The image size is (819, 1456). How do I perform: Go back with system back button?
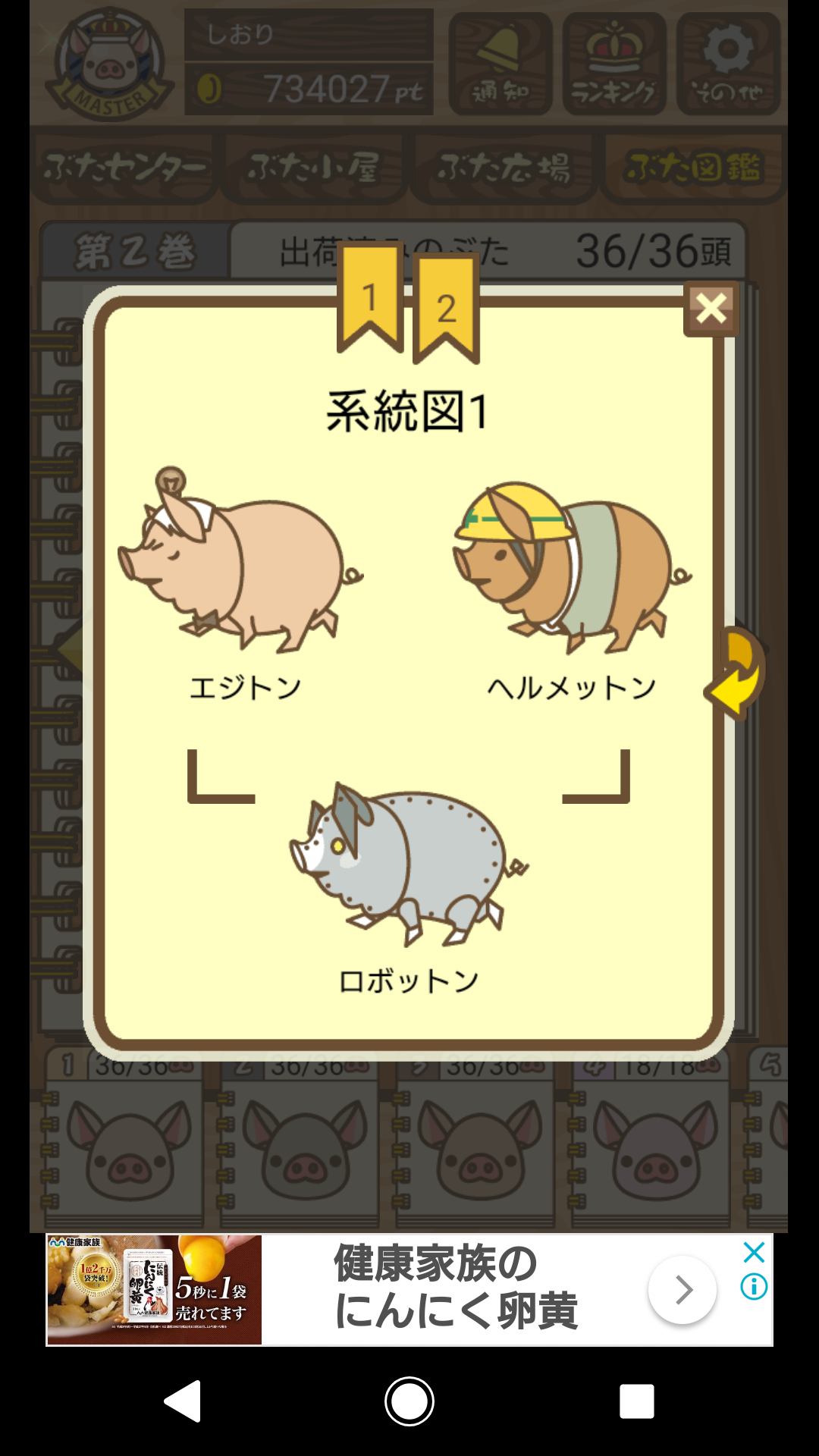pos(183,1401)
